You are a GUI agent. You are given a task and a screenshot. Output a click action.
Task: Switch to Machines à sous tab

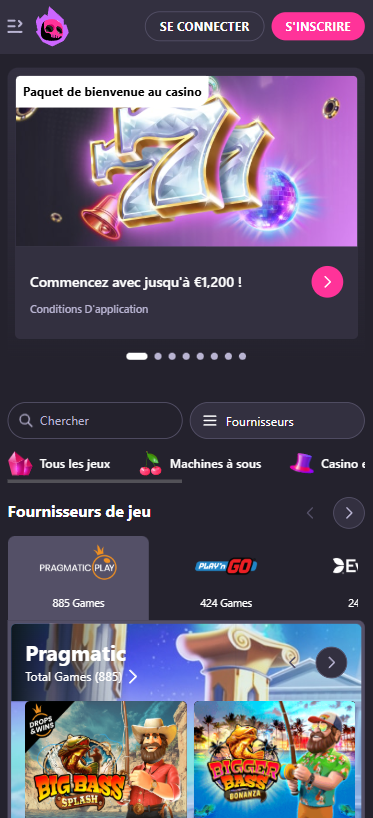point(200,464)
